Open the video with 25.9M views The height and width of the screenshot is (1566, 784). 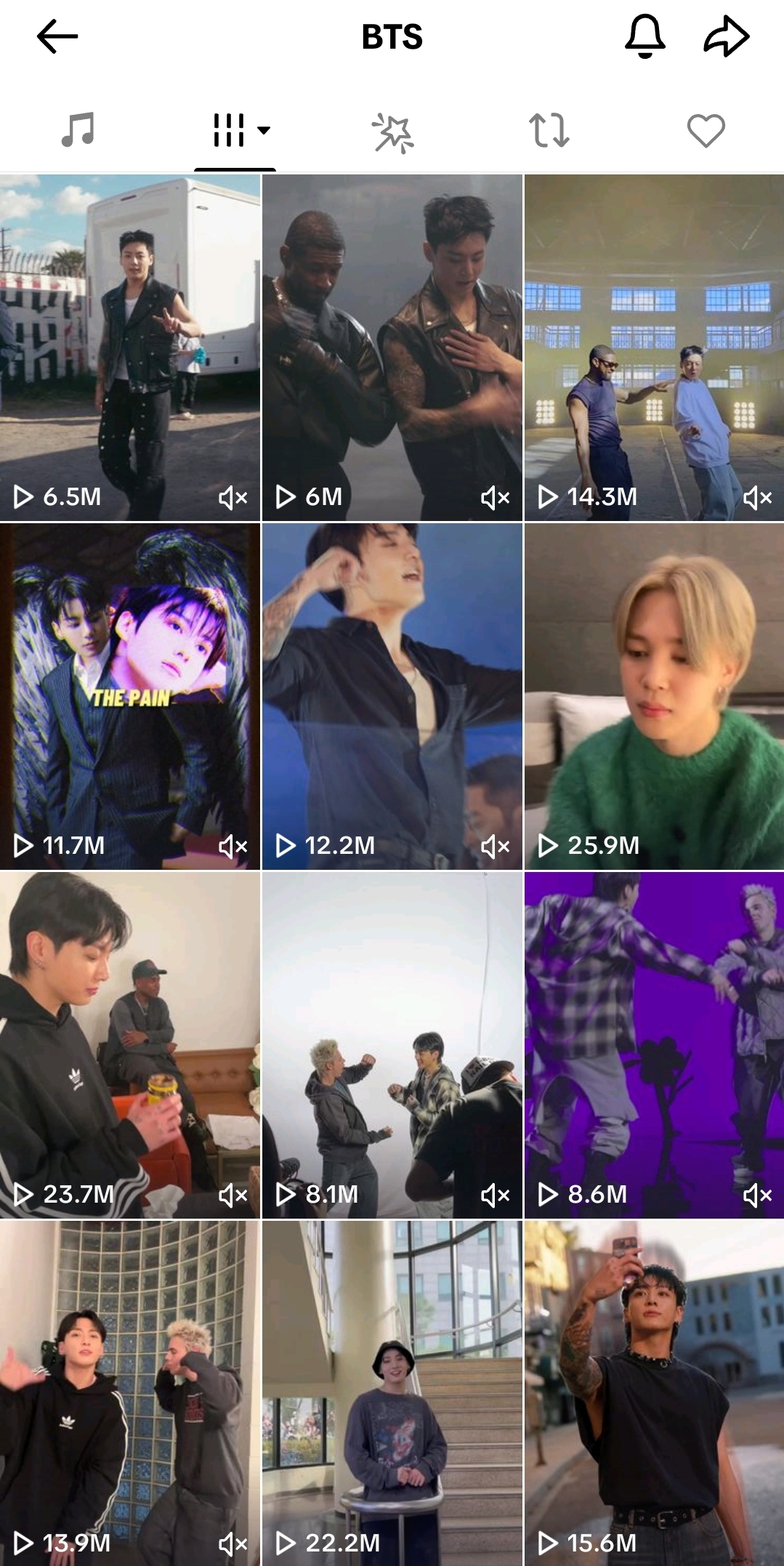click(652, 694)
